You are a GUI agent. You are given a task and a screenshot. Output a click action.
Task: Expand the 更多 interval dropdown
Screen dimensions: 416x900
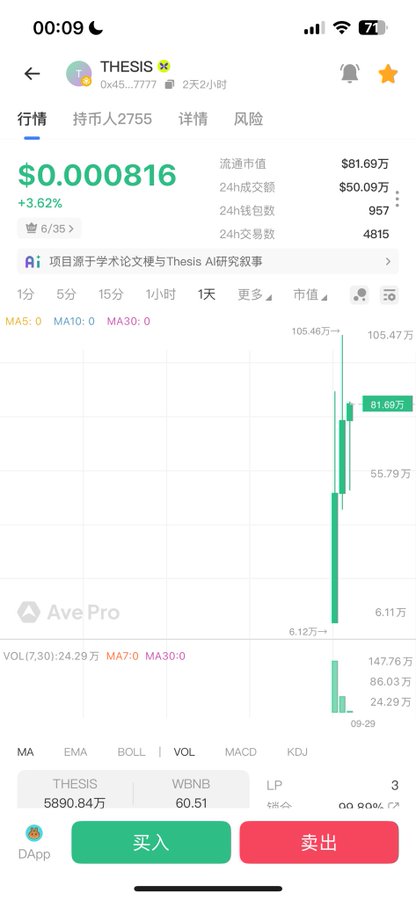coord(255,294)
